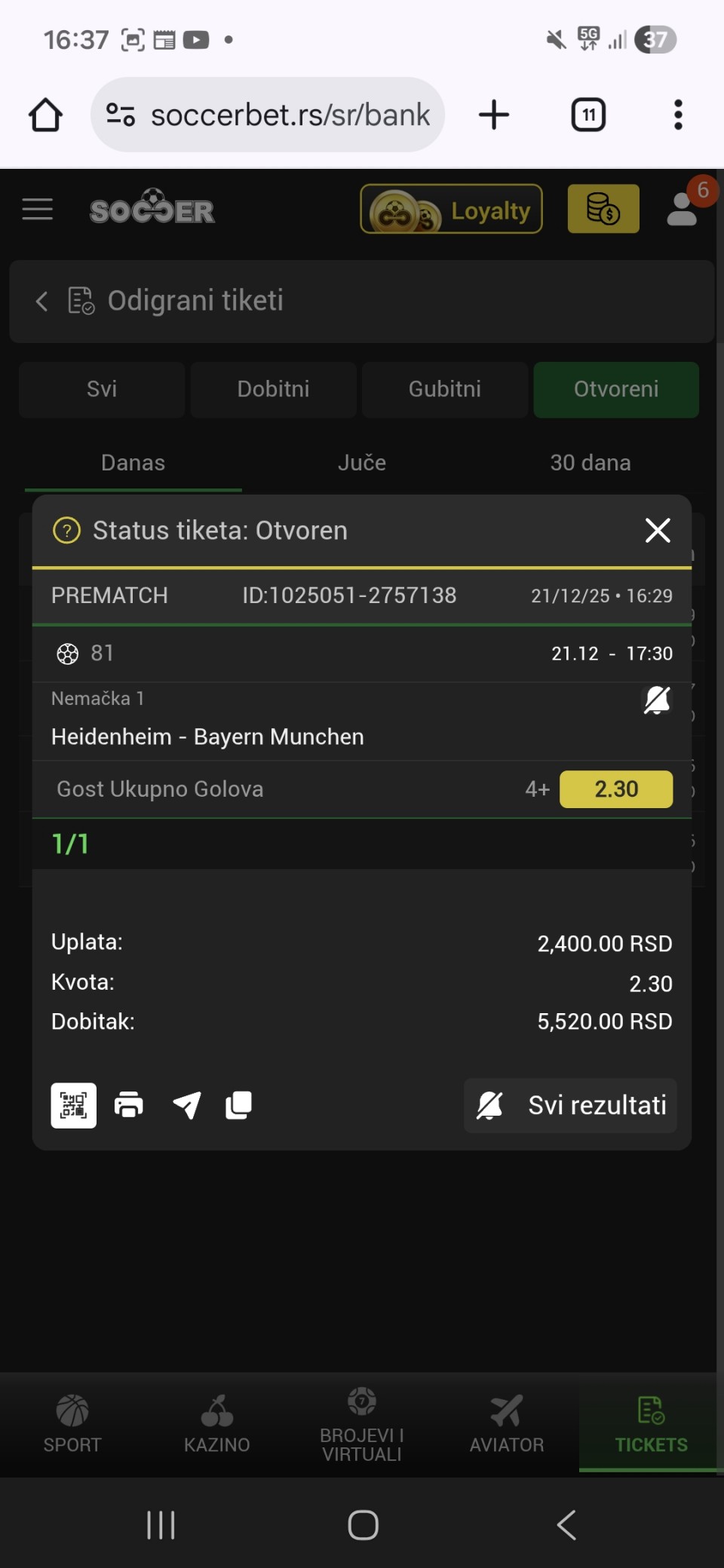Select the 30 dana date tab
The image size is (724, 1568).
pos(591,463)
